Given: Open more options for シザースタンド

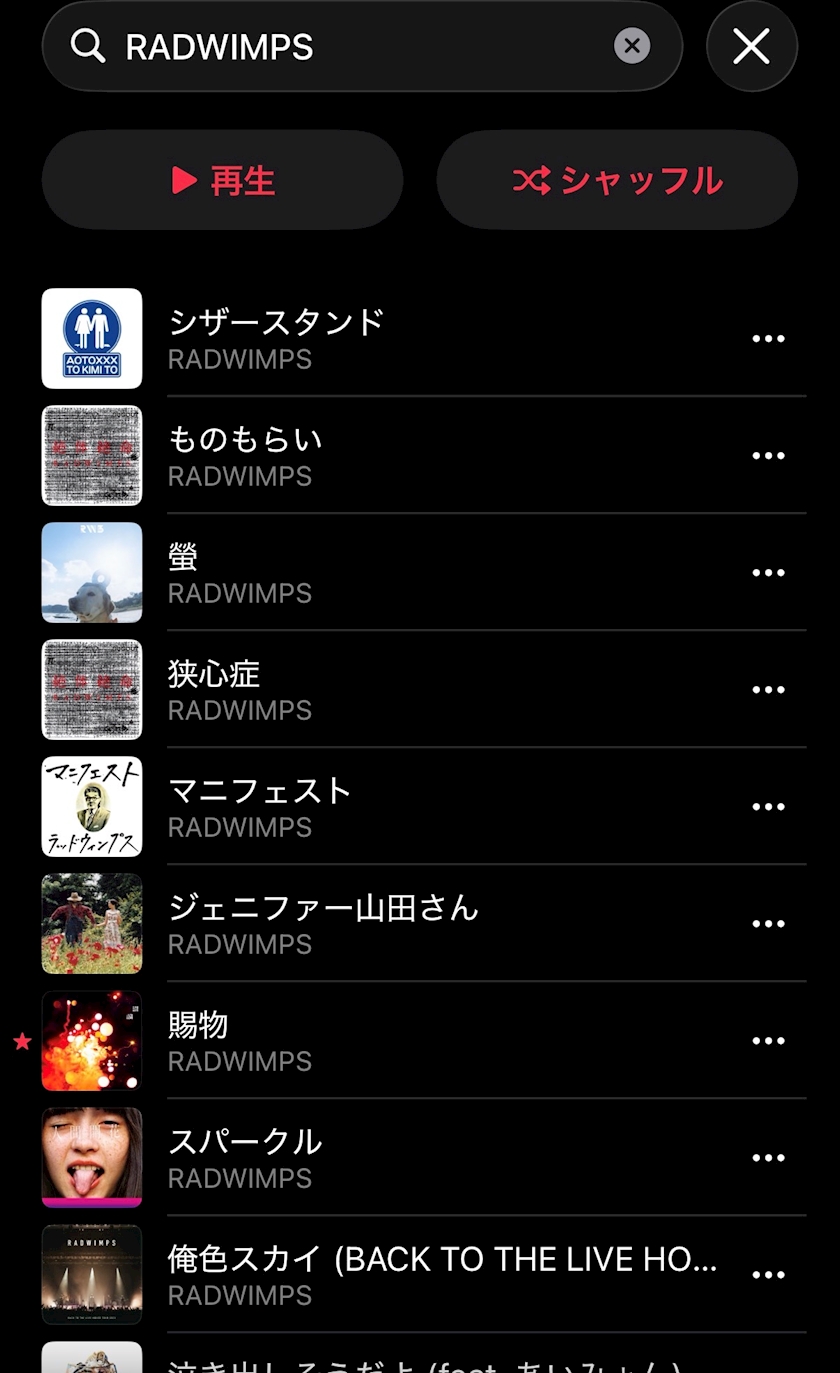Looking at the screenshot, I should click(768, 339).
